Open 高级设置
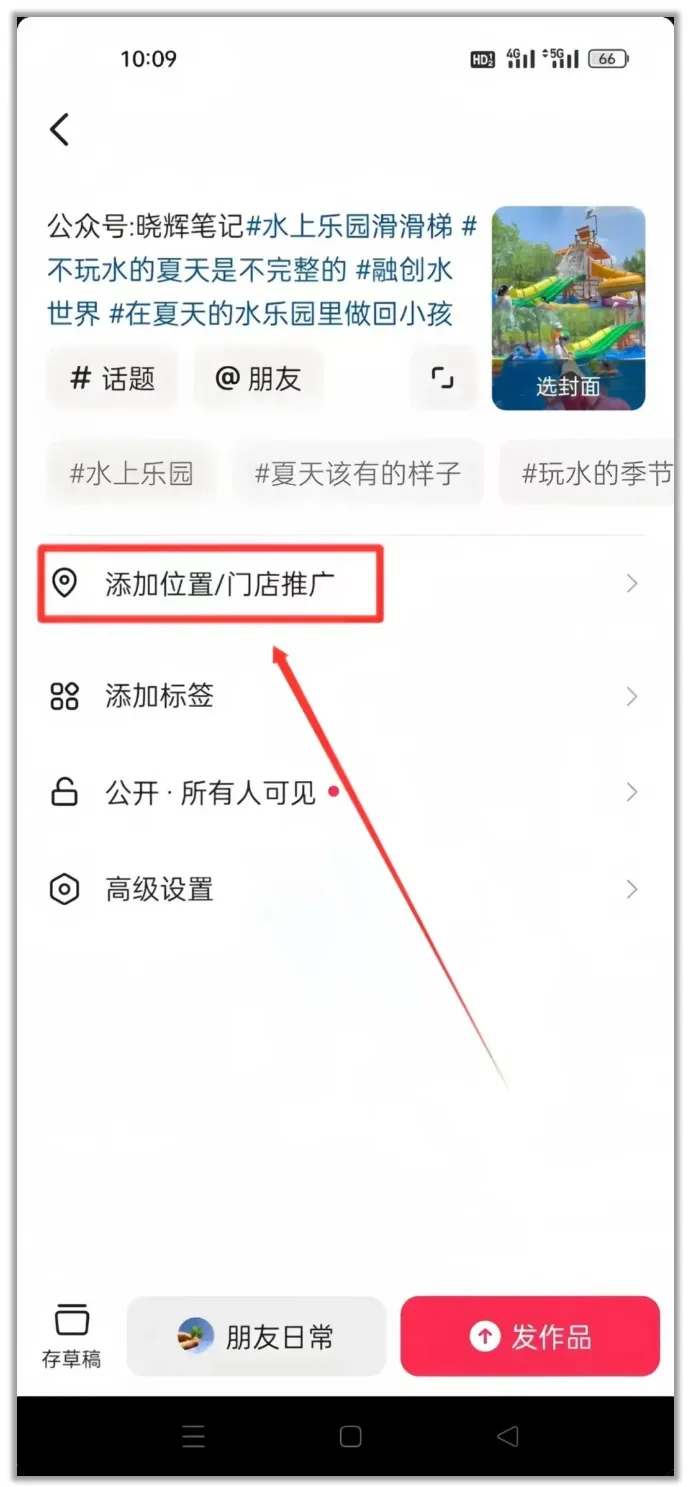Screen dimensions: 695x1487 (345, 889)
